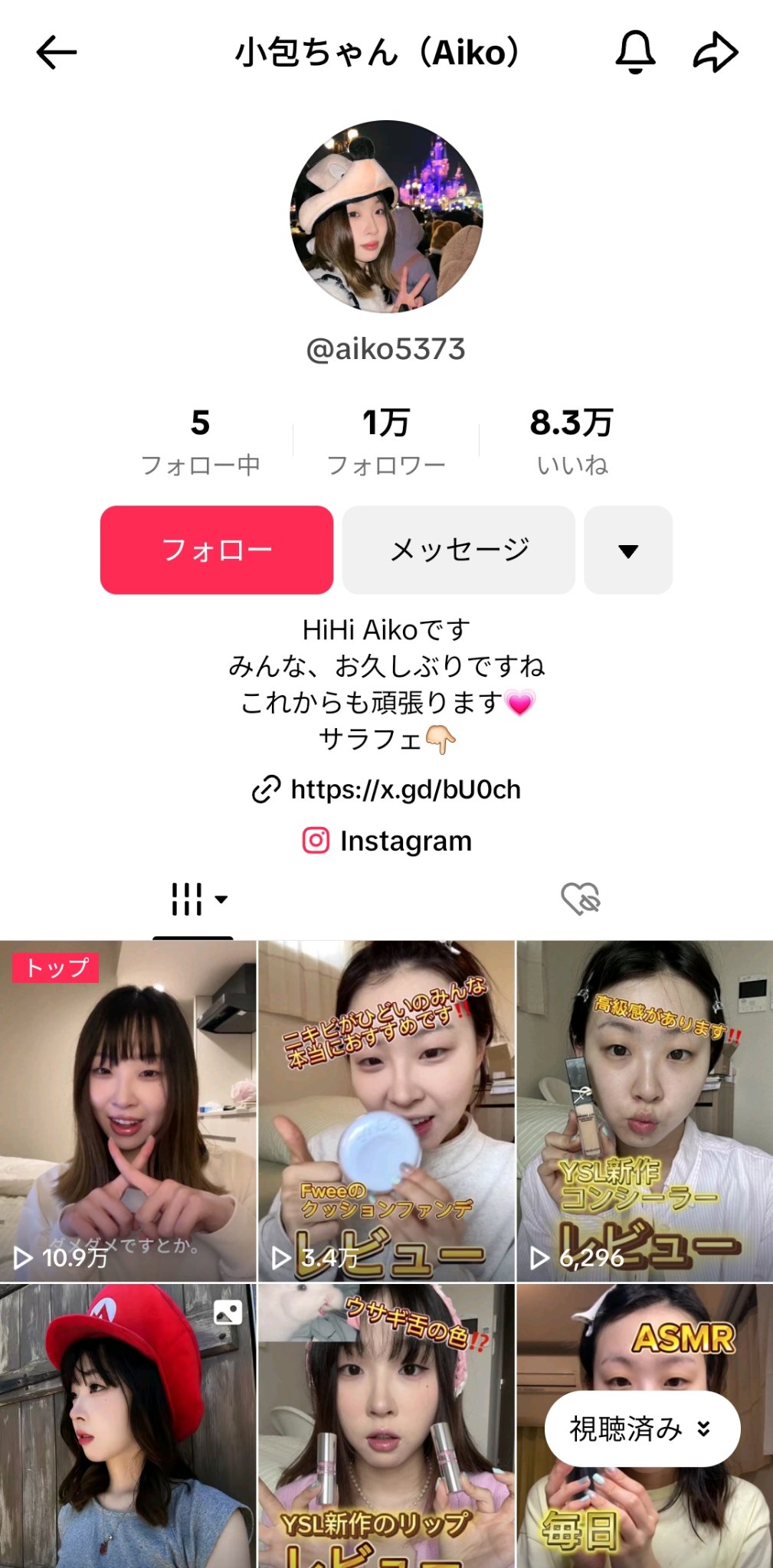773x1568 pixels.
Task: Play the YSL new lip review
Action: click(386, 1424)
